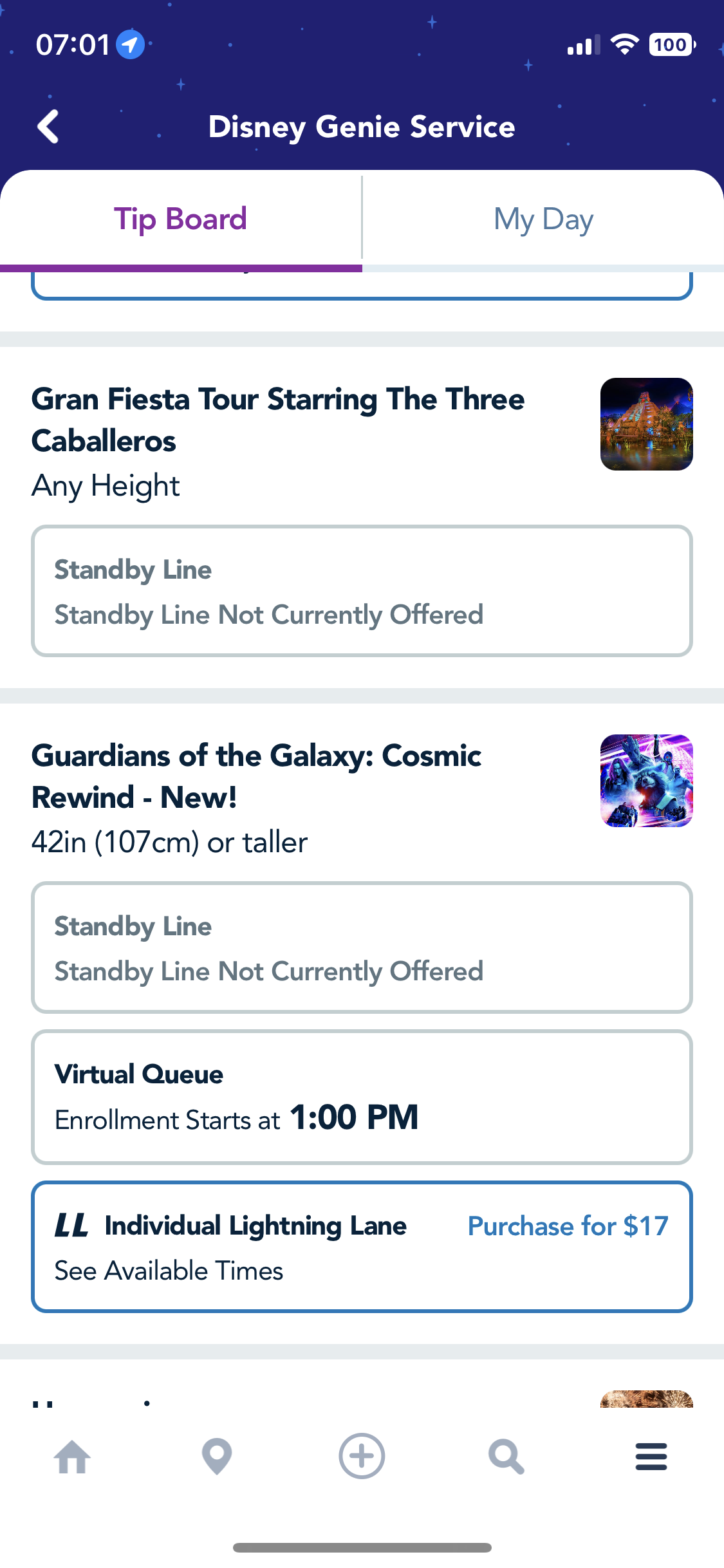724x1568 pixels.
Task: Purchase Individual Lightning Lane for $17
Action: tap(568, 1226)
